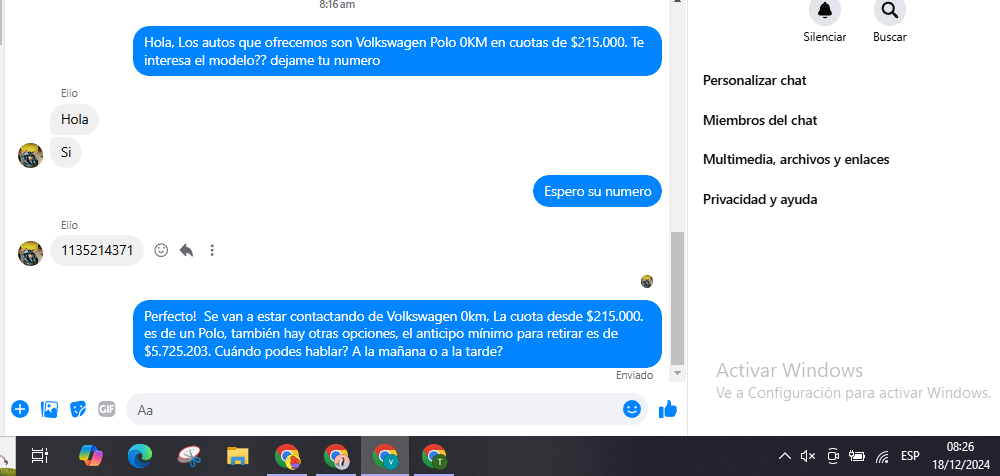The image size is (1000, 476).
Task: Expand Privacidad y ayuda
Action: click(760, 199)
